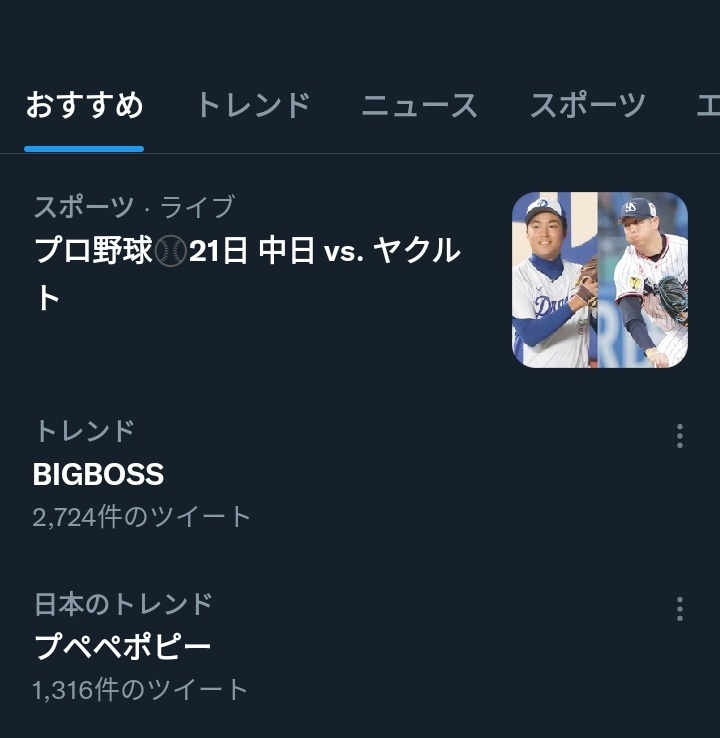Switch to the トレンド tab
The width and height of the screenshot is (720, 738).
click(x=252, y=105)
